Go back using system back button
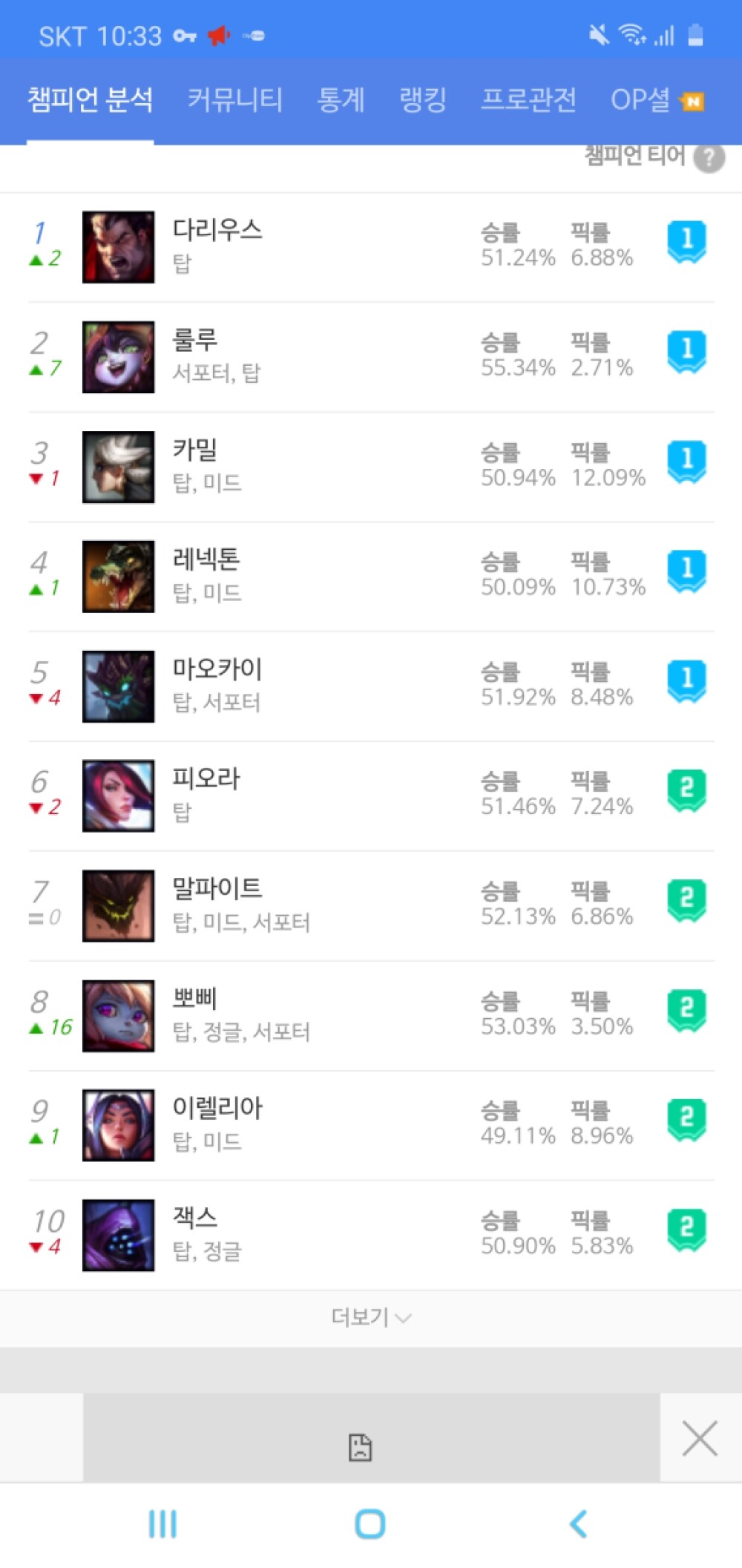Screen dimensions: 742x1568 pos(578,1525)
